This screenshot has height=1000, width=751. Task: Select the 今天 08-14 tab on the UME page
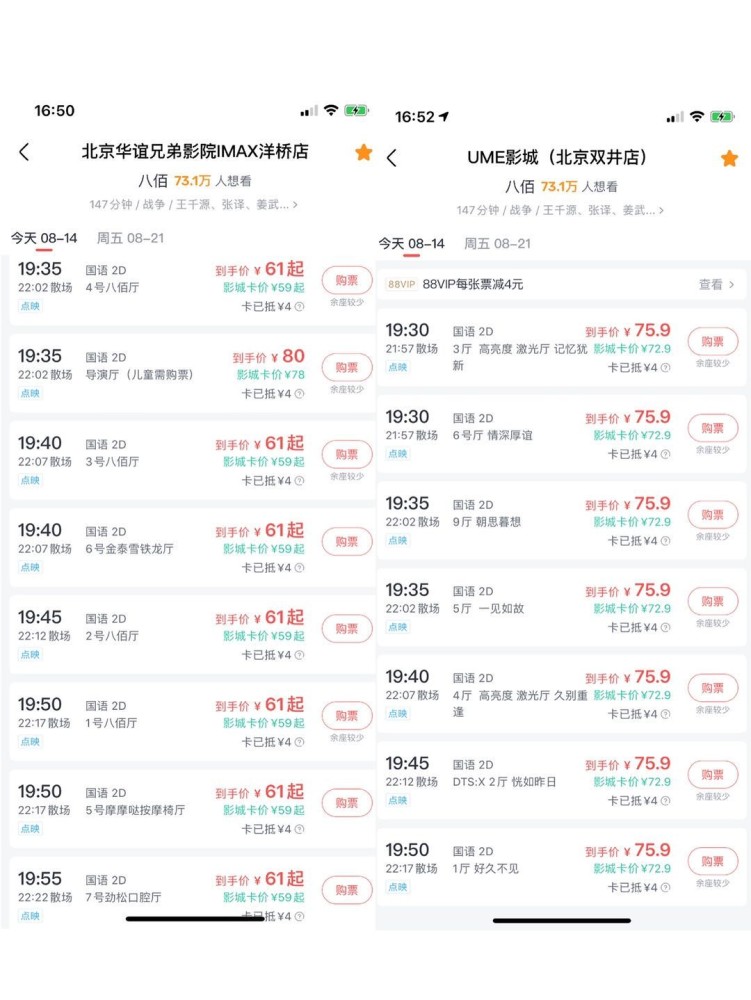(412, 240)
